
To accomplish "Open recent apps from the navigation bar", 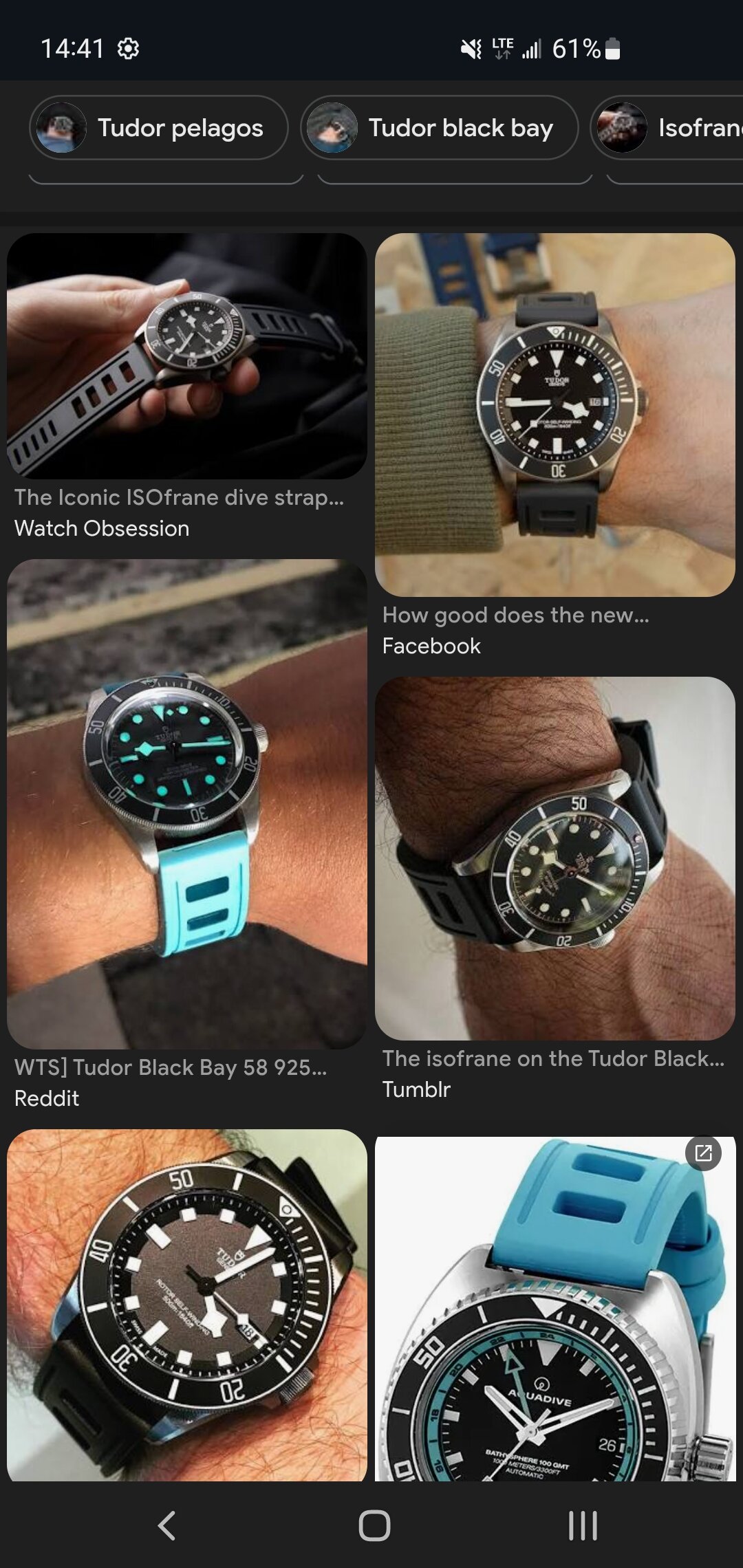I will pos(583,1525).
